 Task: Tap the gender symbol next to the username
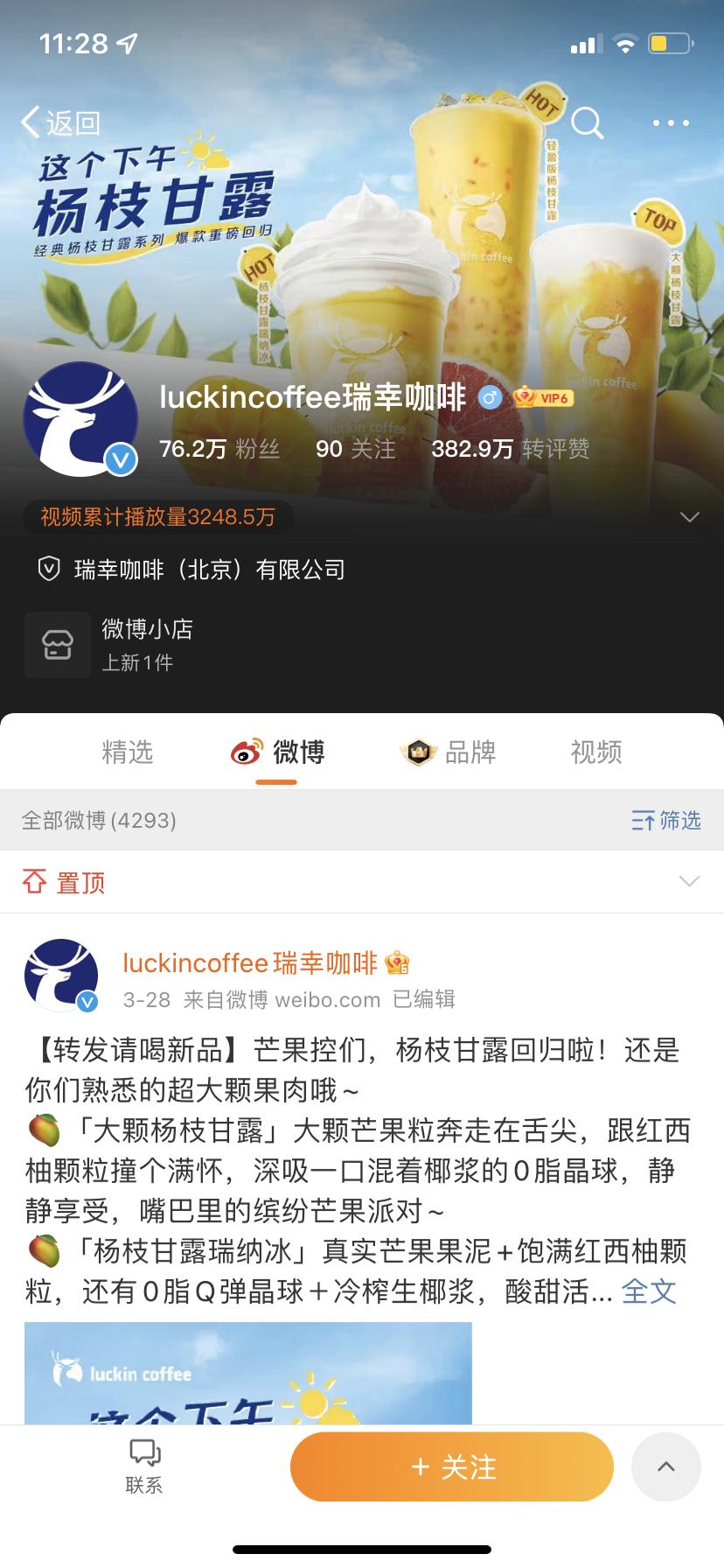pyautogui.click(x=488, y=395)
